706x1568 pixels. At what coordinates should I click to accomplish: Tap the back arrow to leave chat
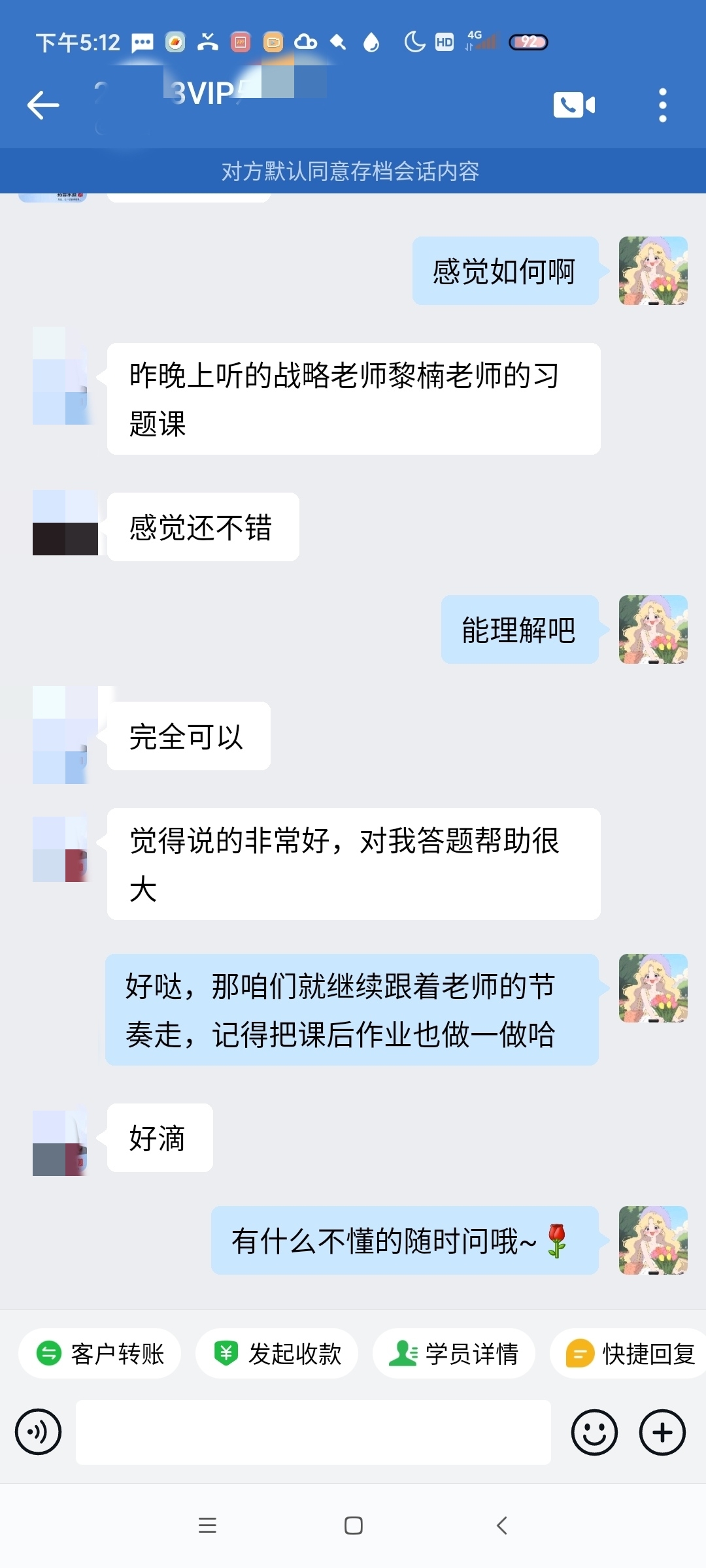pos(43,105)
